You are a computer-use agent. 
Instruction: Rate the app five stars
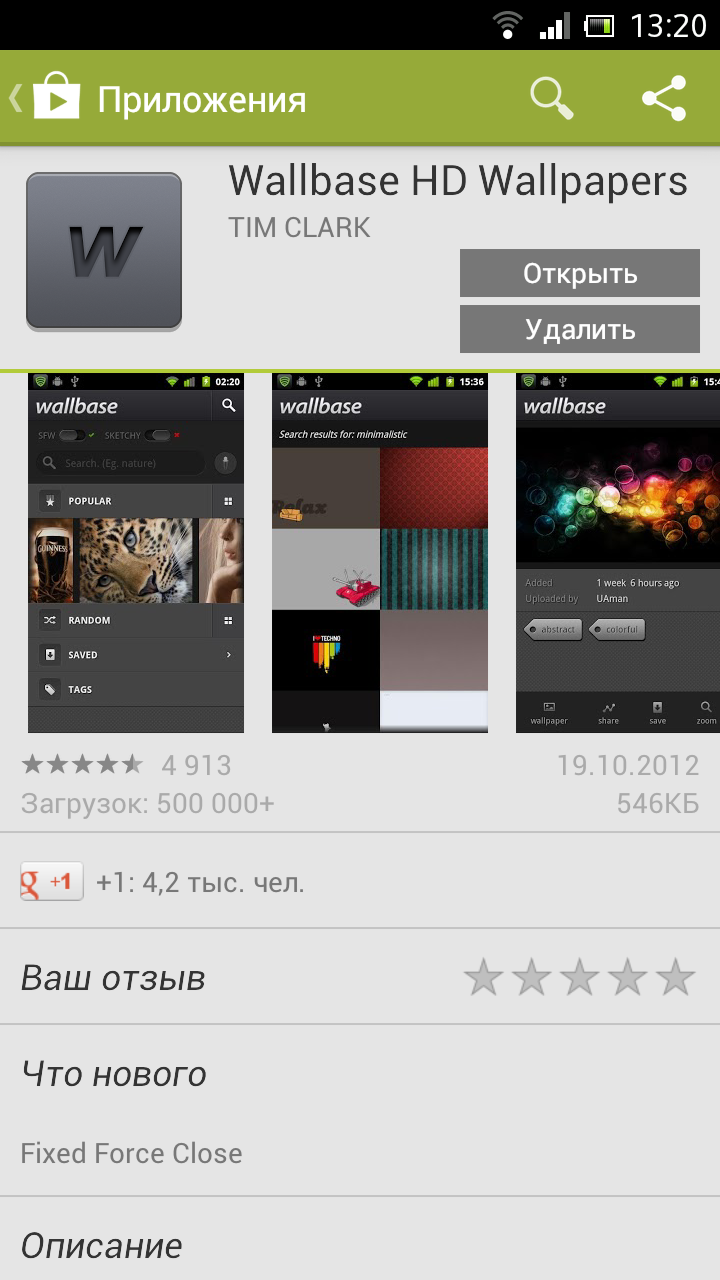[676, 977]
